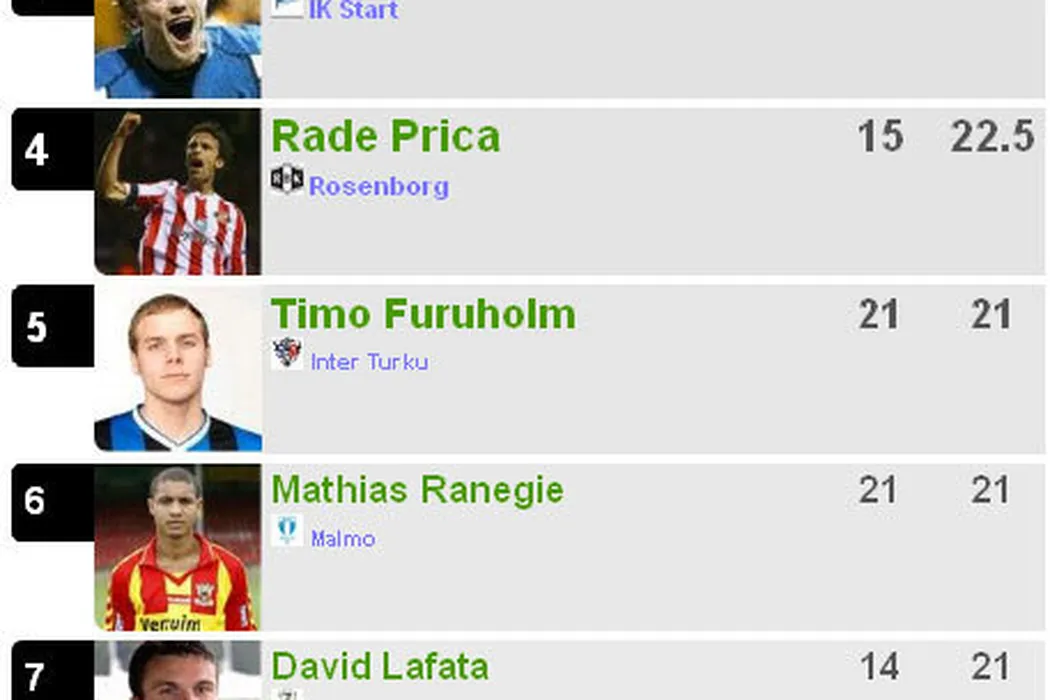Go to the Malmo club page
The image size is (1050, 700).
click(x=343, y=539)
